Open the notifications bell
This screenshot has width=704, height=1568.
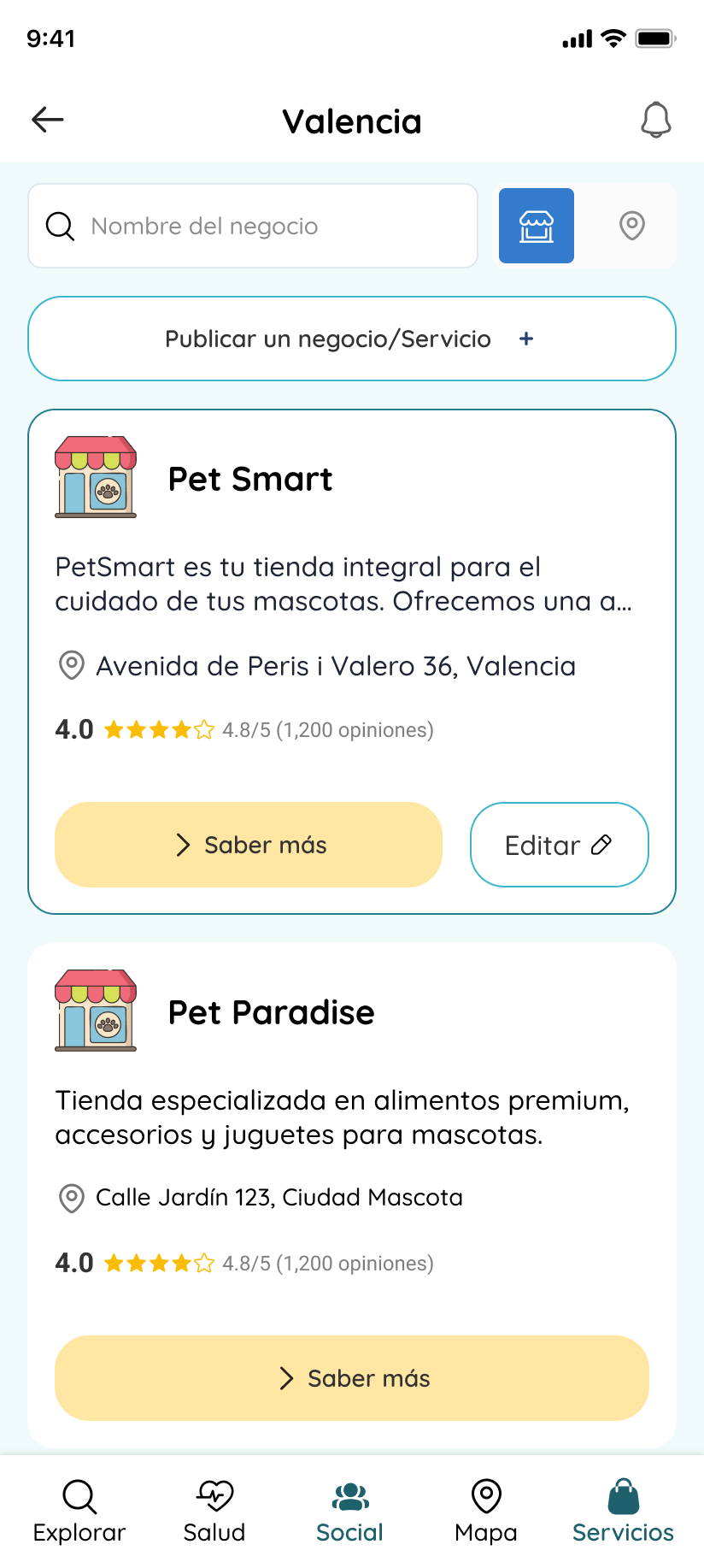click(x=655, y=121)
